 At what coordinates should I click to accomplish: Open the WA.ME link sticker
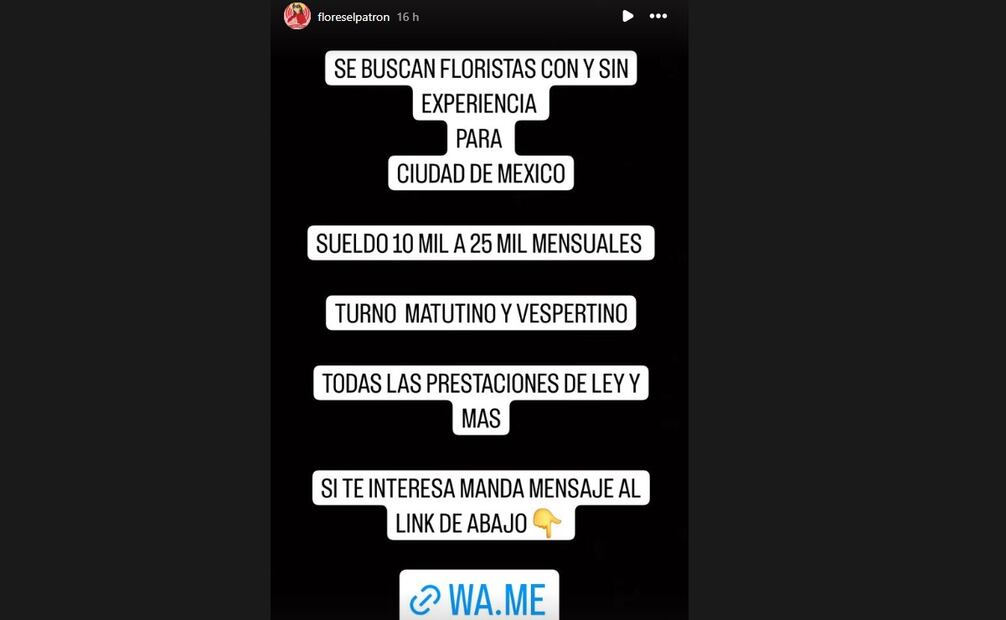[479, 597]
